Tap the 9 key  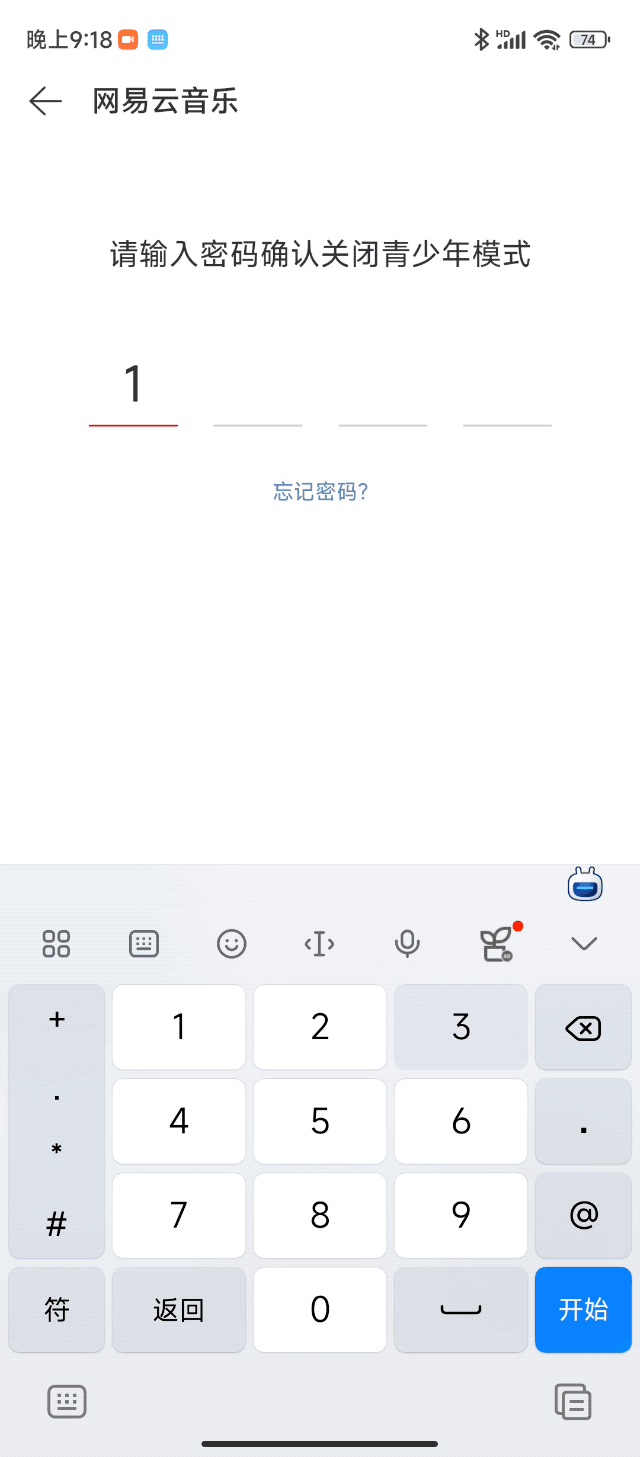tap(461, 1215)
